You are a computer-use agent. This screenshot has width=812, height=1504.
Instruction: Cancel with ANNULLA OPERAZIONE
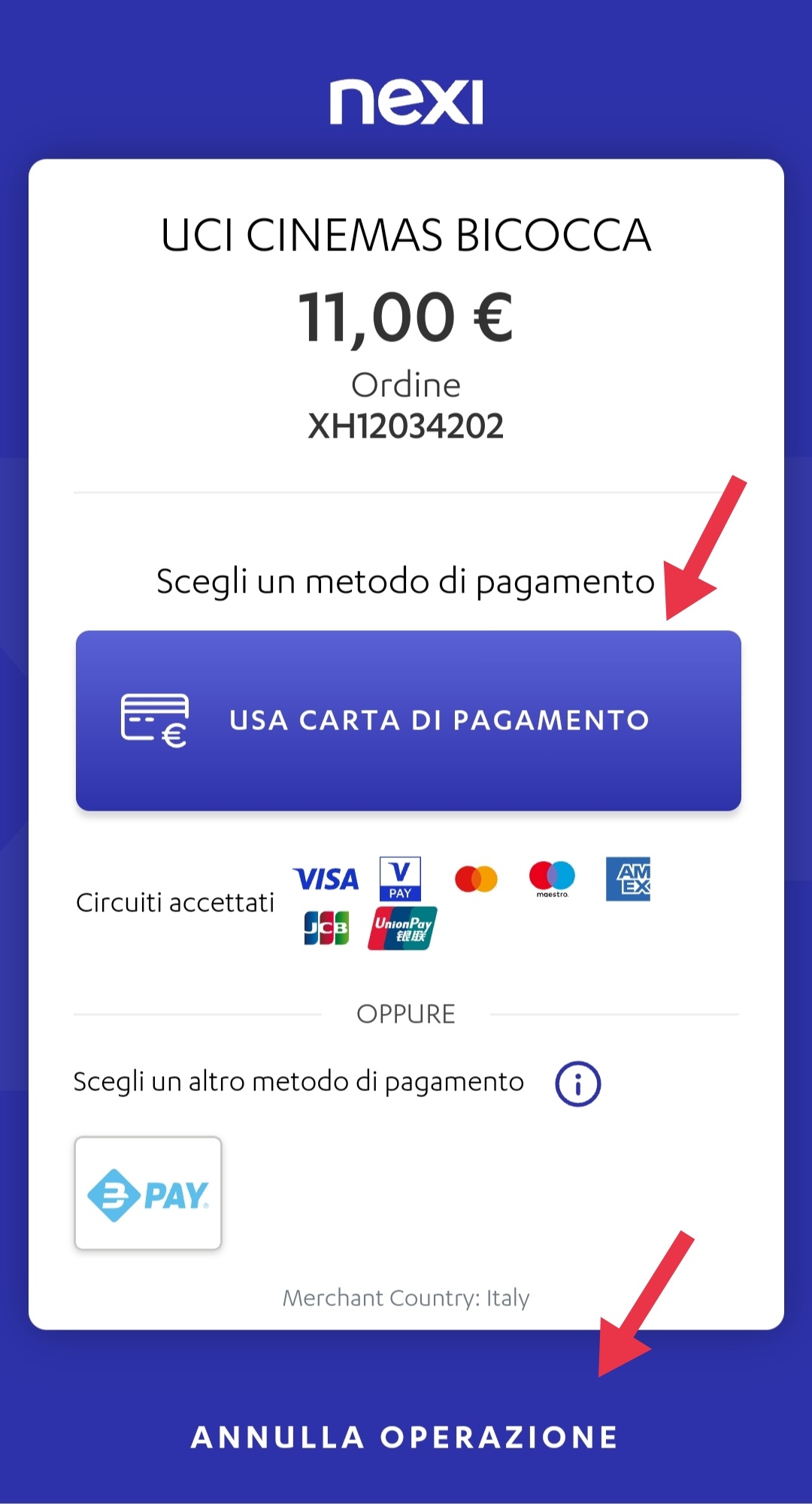[405, 1437]
